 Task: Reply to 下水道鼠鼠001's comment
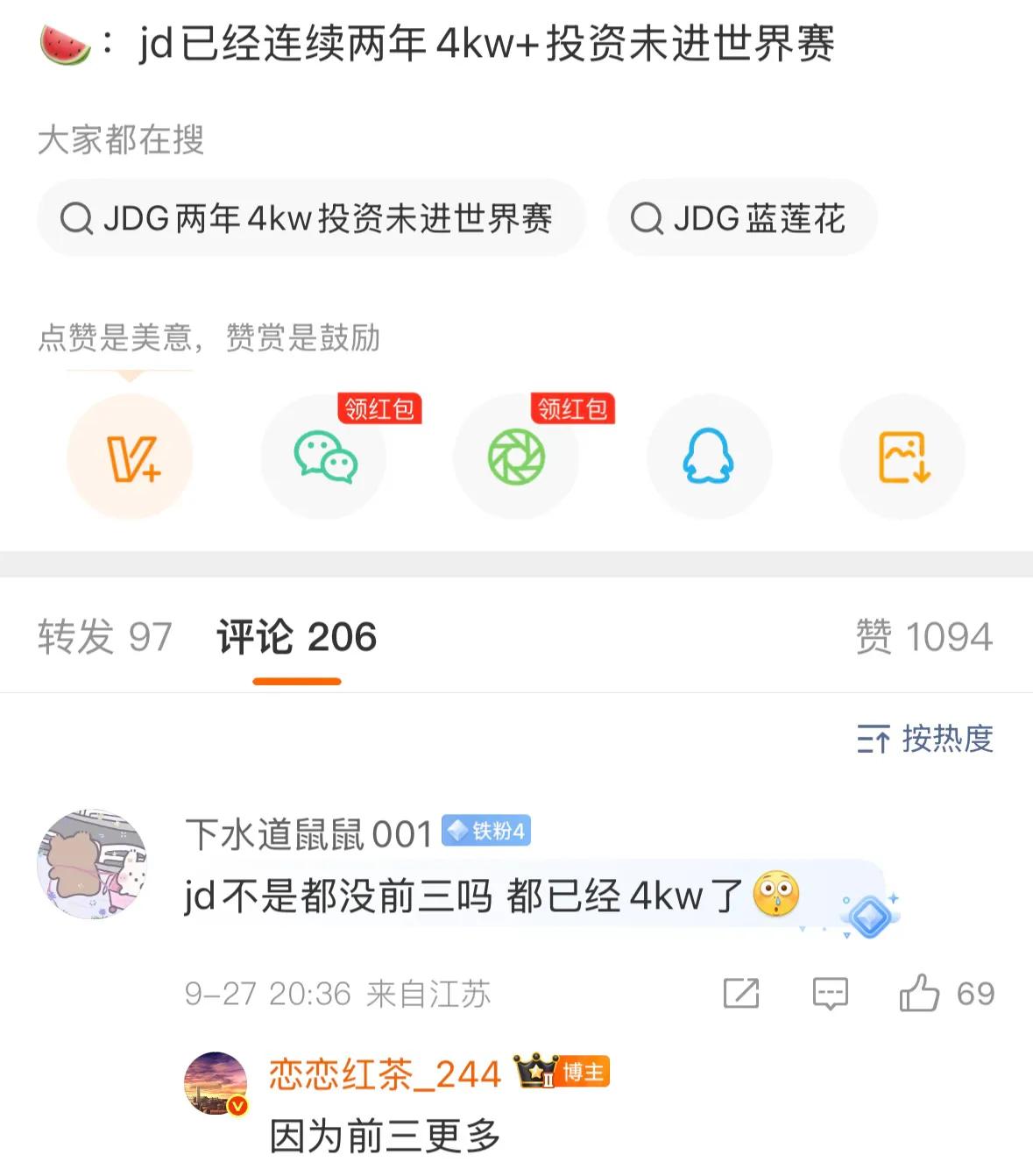pyautogui.click(x=830, y=994)
